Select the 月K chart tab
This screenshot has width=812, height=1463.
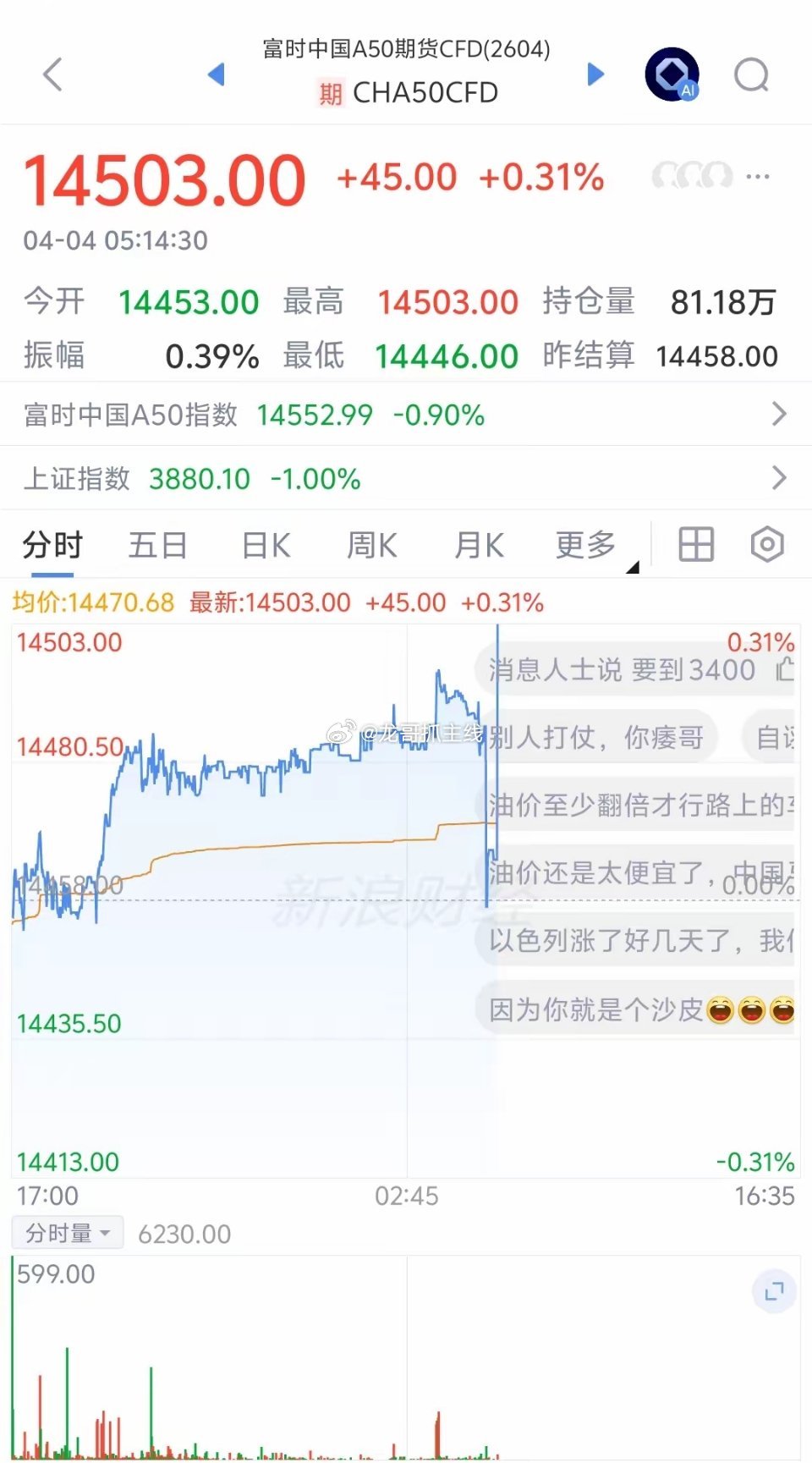[479, 544]
